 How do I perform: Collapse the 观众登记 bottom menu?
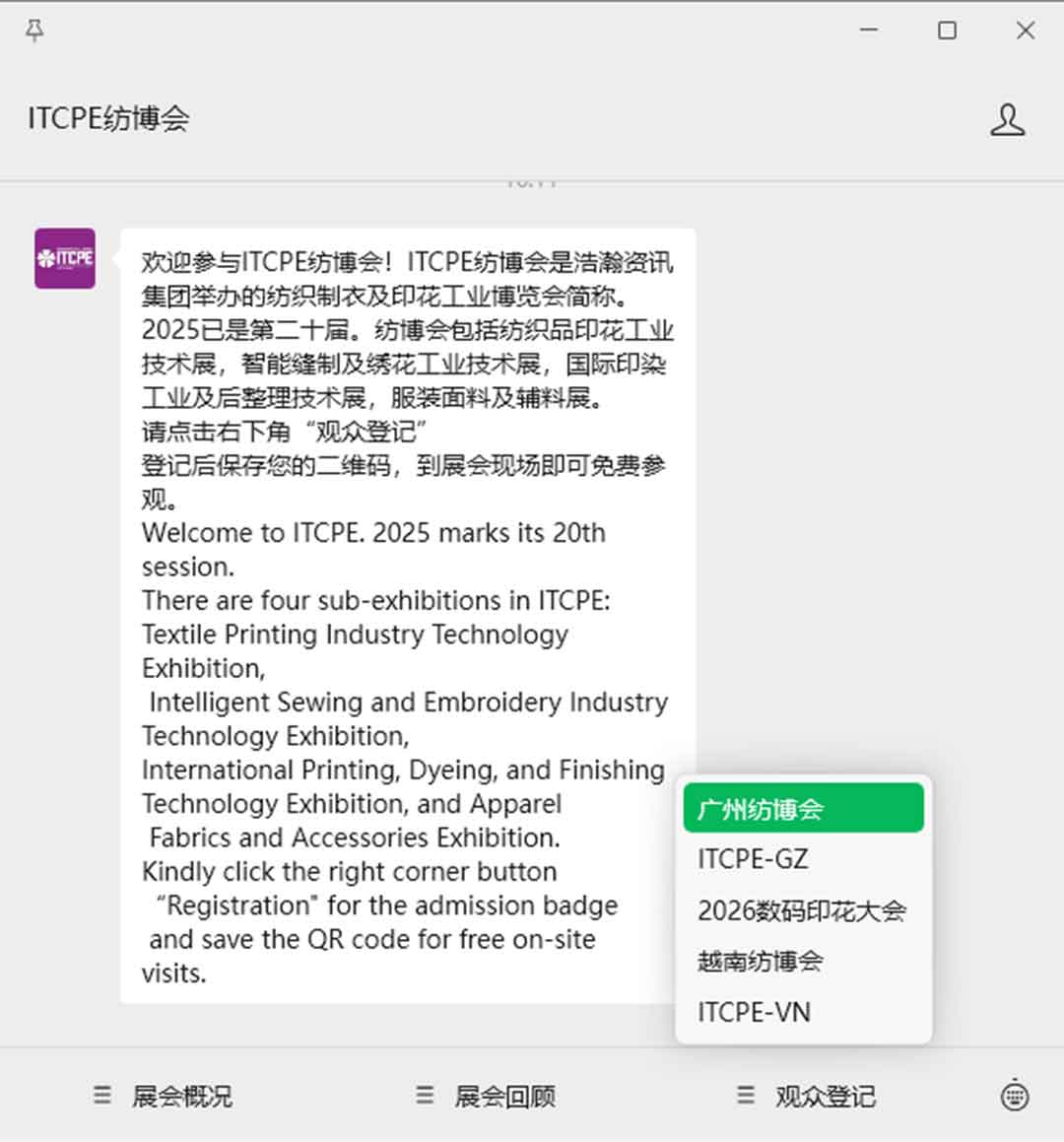click(x=806, y=1096)
